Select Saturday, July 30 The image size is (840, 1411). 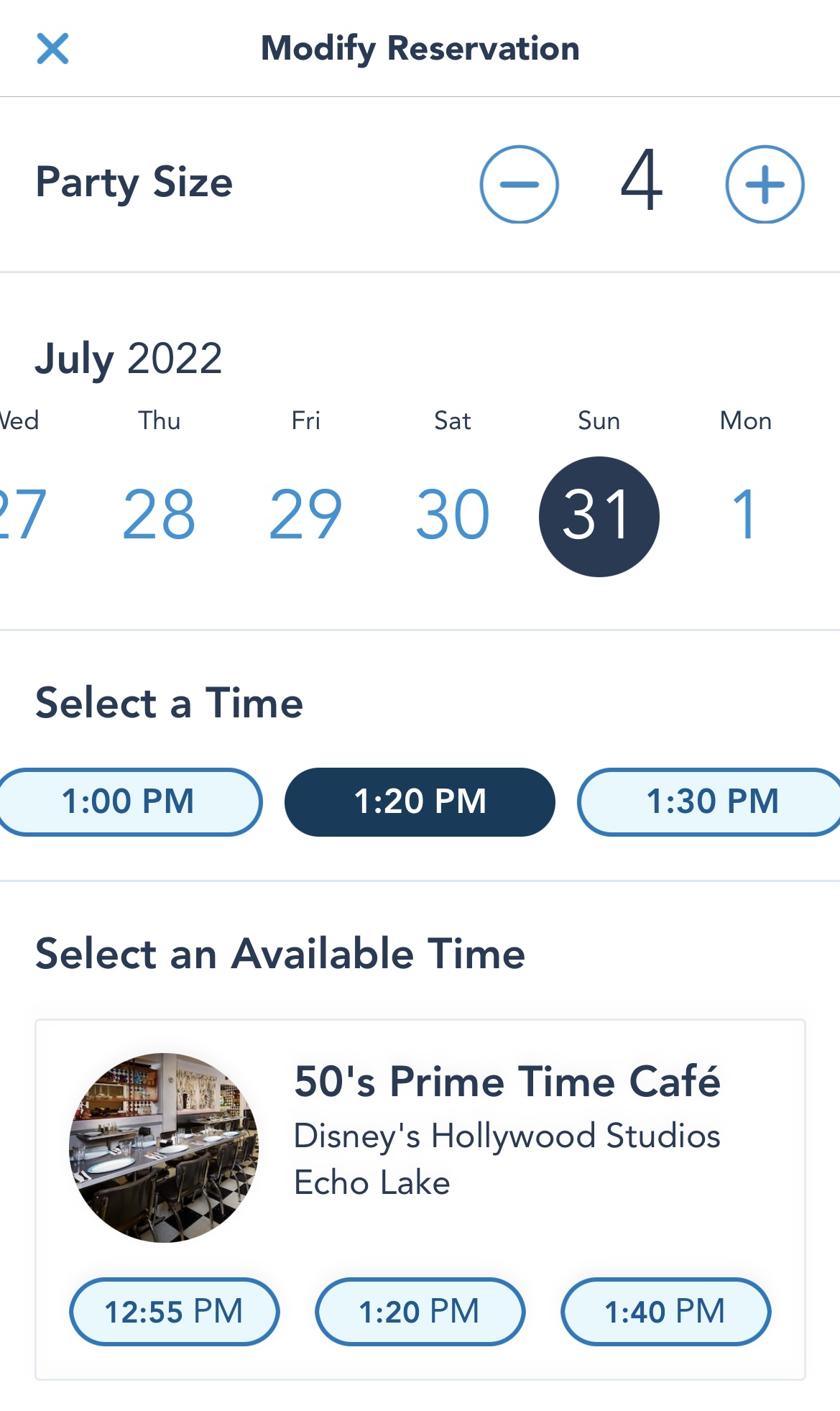point(453,515)
